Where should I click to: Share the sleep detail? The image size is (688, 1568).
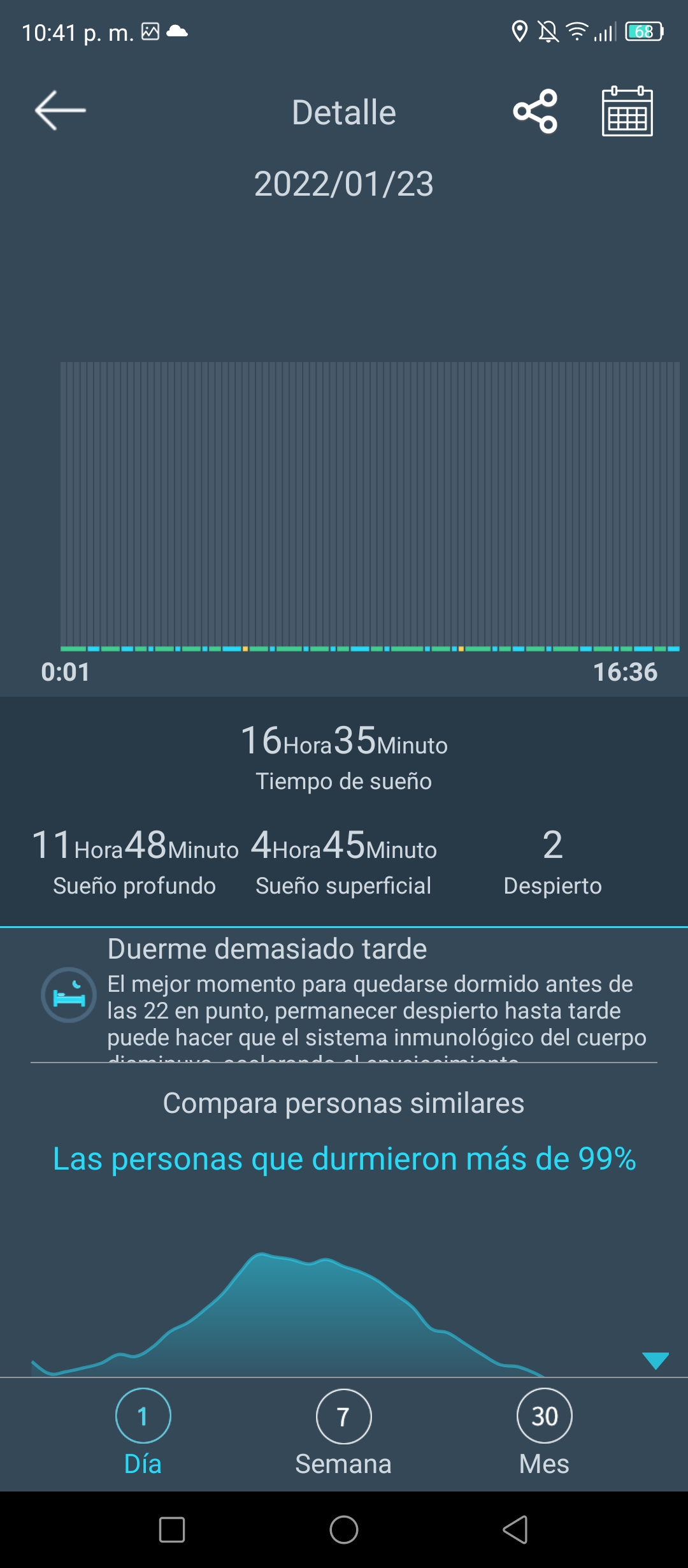535,112
